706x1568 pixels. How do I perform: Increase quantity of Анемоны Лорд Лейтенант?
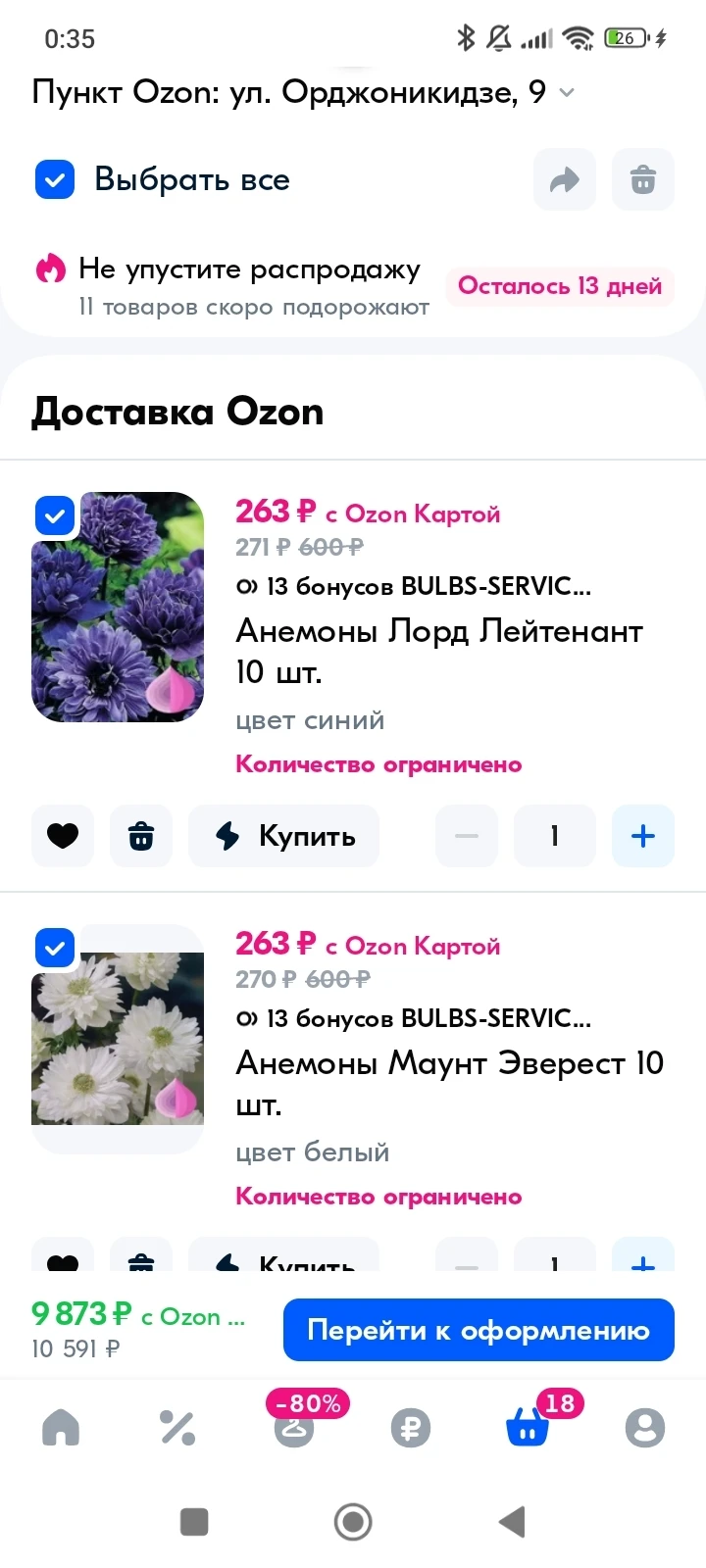(x=643, y=836)
